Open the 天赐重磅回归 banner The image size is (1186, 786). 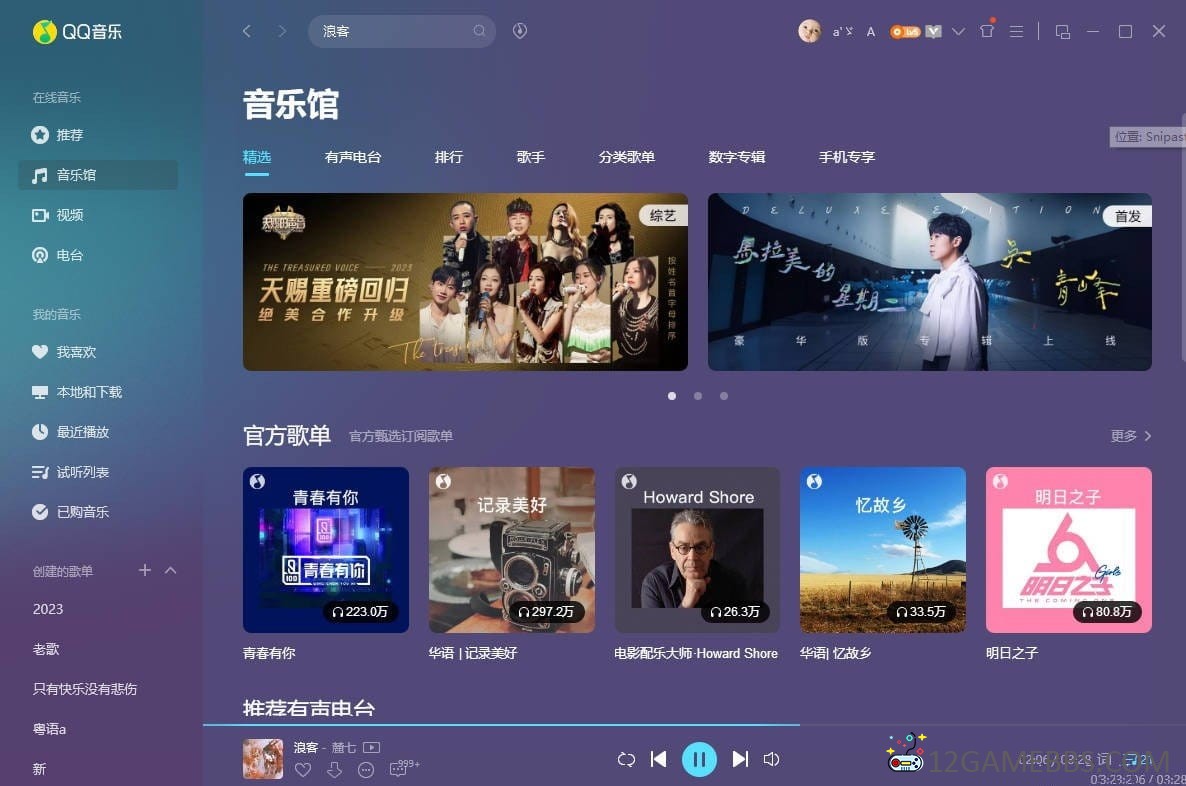[x=465, y=282]
